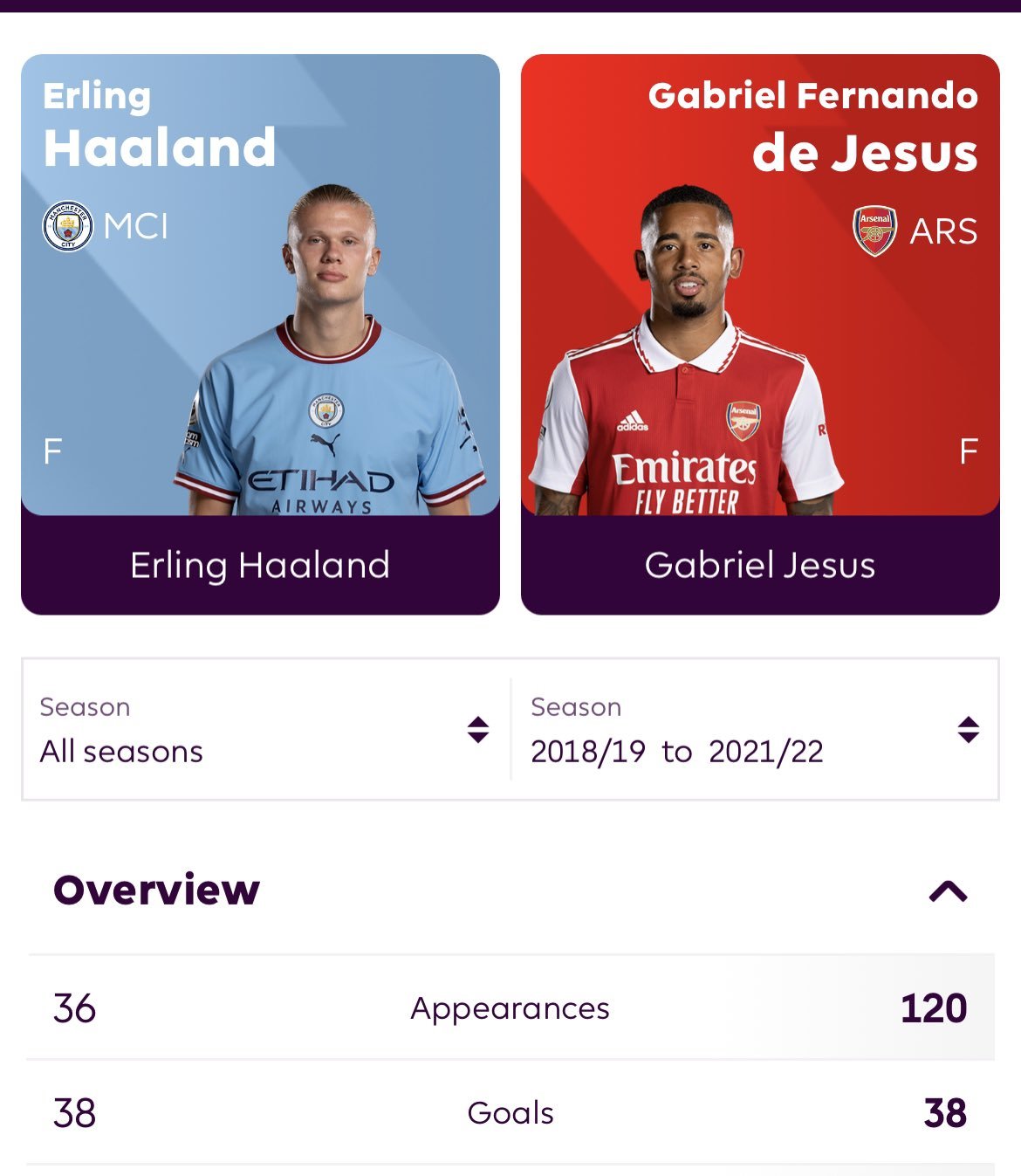Open Gabriel Jesus's player card
The width and height of the screenshot is (1021, 1176).
pyautogui.click(x=759, y=335)
